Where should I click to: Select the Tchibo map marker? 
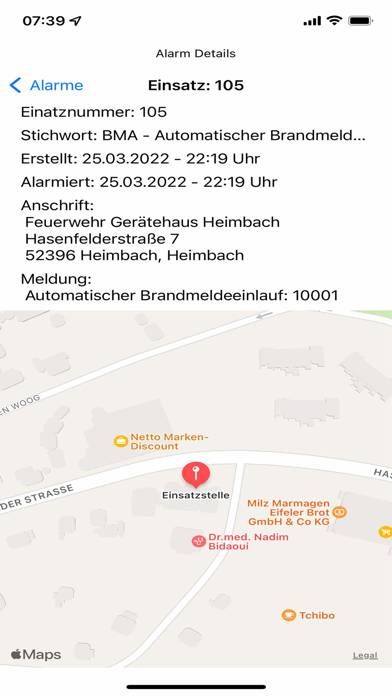[289, 615]
